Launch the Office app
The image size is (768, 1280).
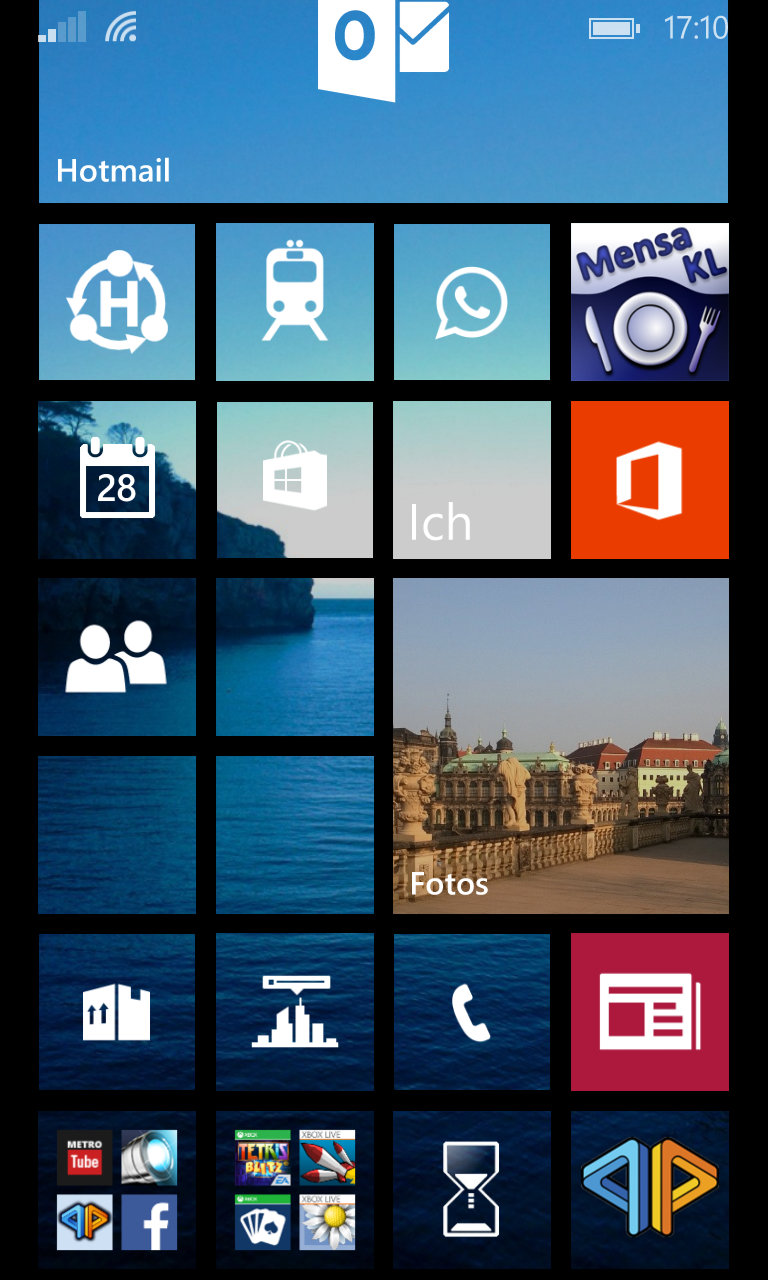pos(650,480)
